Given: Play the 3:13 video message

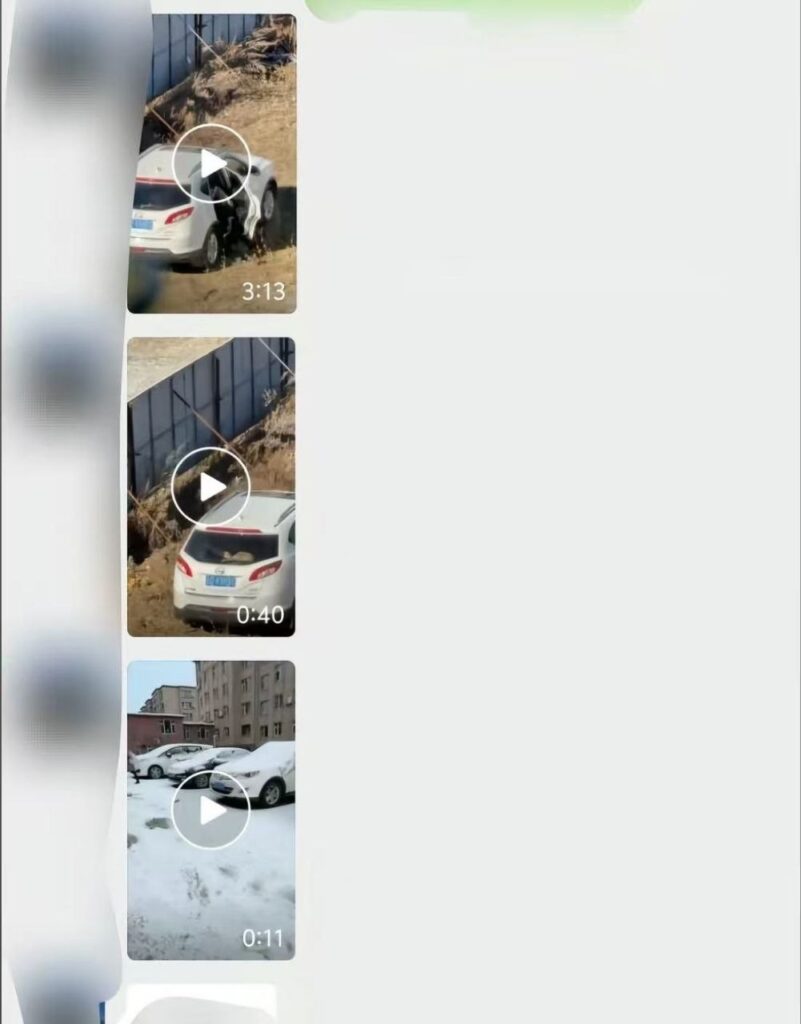Looking at the screenshot, I should point(211,164).
